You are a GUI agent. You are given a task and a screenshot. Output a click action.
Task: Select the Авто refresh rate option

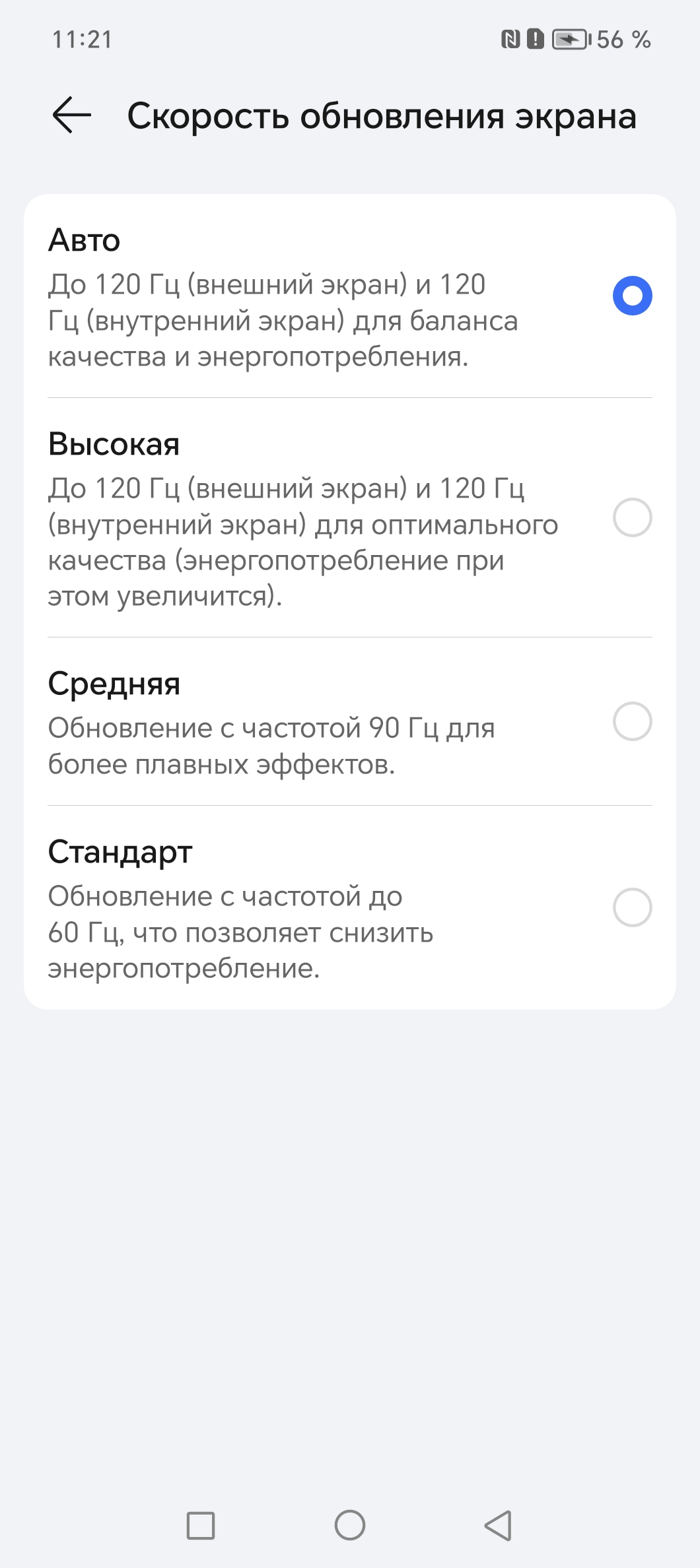(x=632, y=296)
